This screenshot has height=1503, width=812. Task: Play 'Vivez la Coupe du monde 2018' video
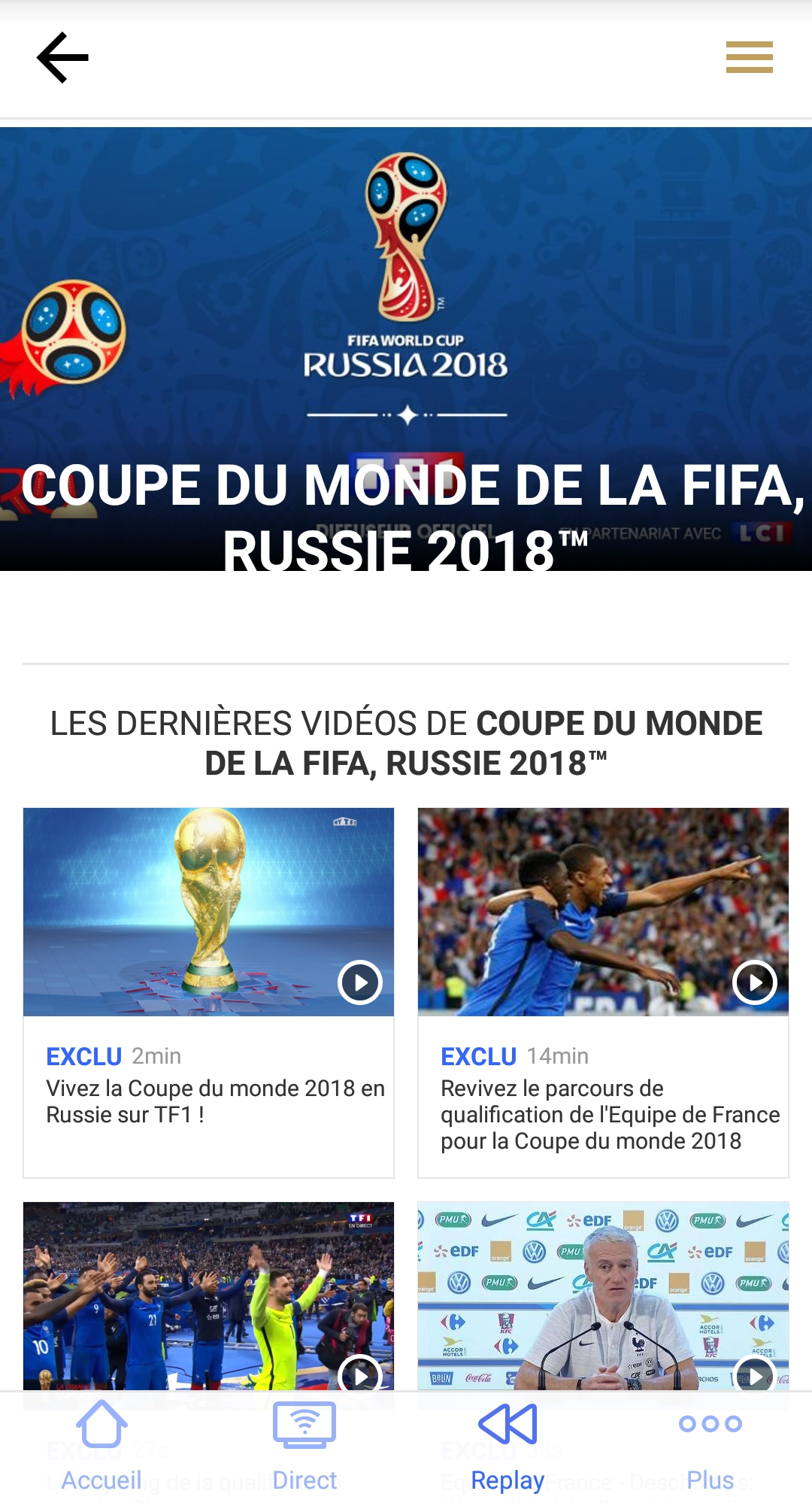tap(359, 982)
